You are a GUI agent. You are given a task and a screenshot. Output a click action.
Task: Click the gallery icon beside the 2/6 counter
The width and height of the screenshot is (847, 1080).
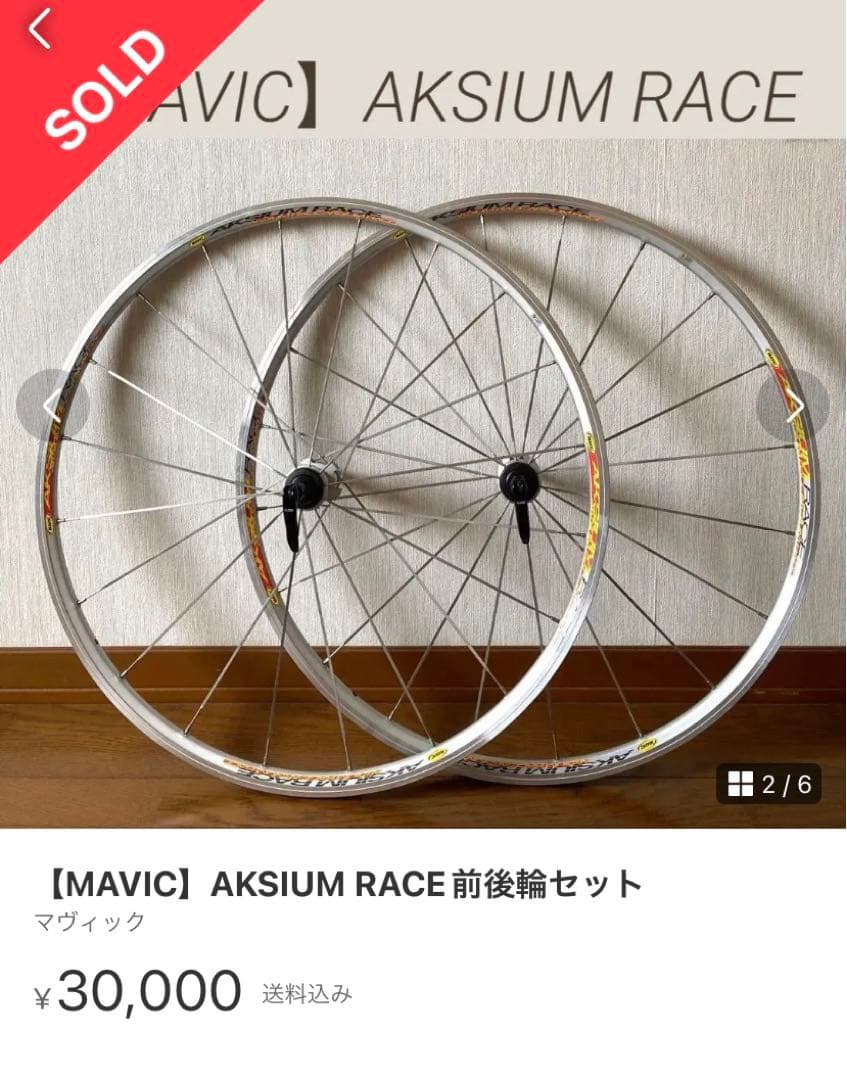[x=743, y=785]
